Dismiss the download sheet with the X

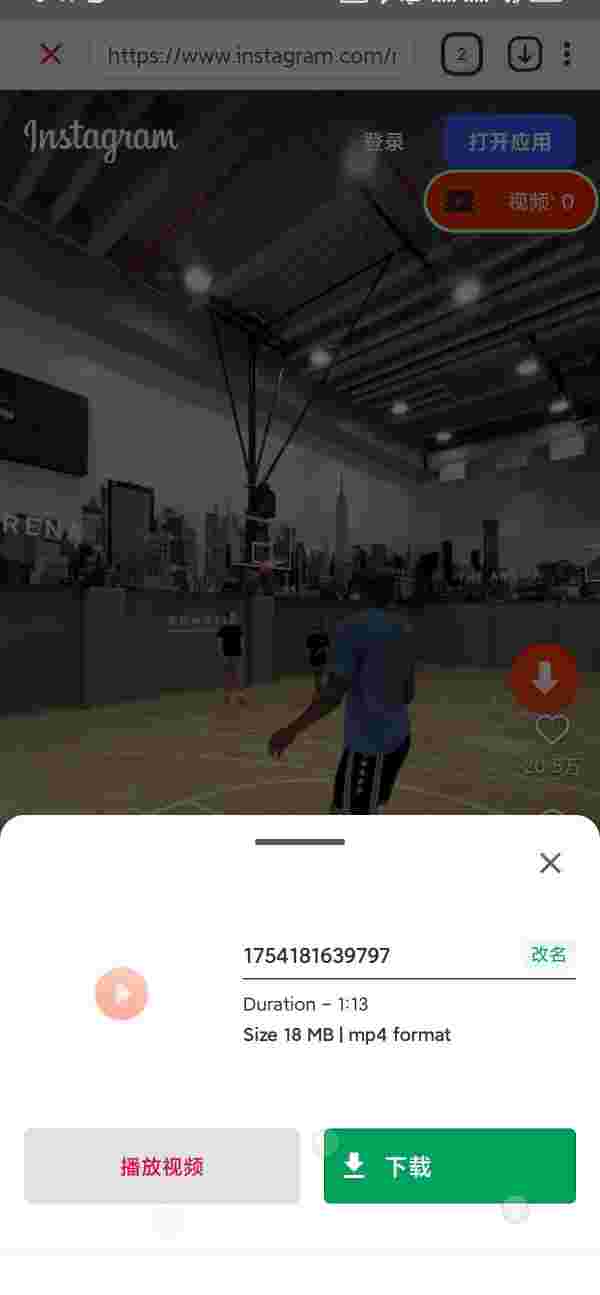550,863
